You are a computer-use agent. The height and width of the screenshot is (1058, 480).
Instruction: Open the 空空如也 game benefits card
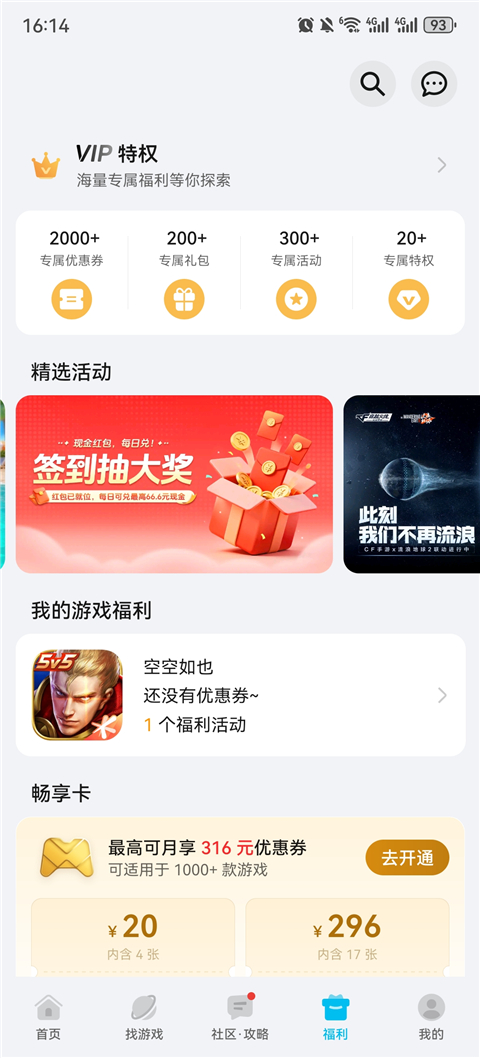240,695
